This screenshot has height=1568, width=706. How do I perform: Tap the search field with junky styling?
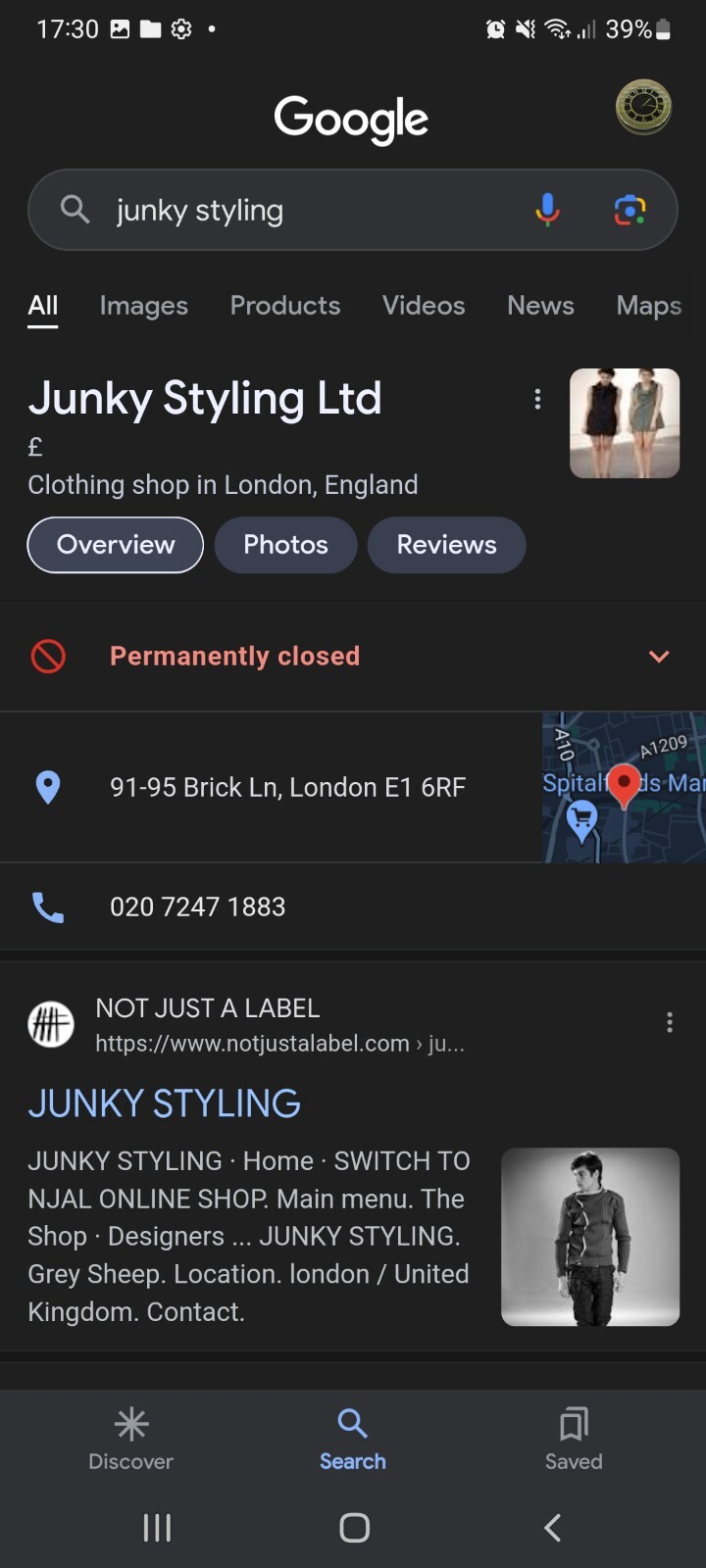(294, 210)
